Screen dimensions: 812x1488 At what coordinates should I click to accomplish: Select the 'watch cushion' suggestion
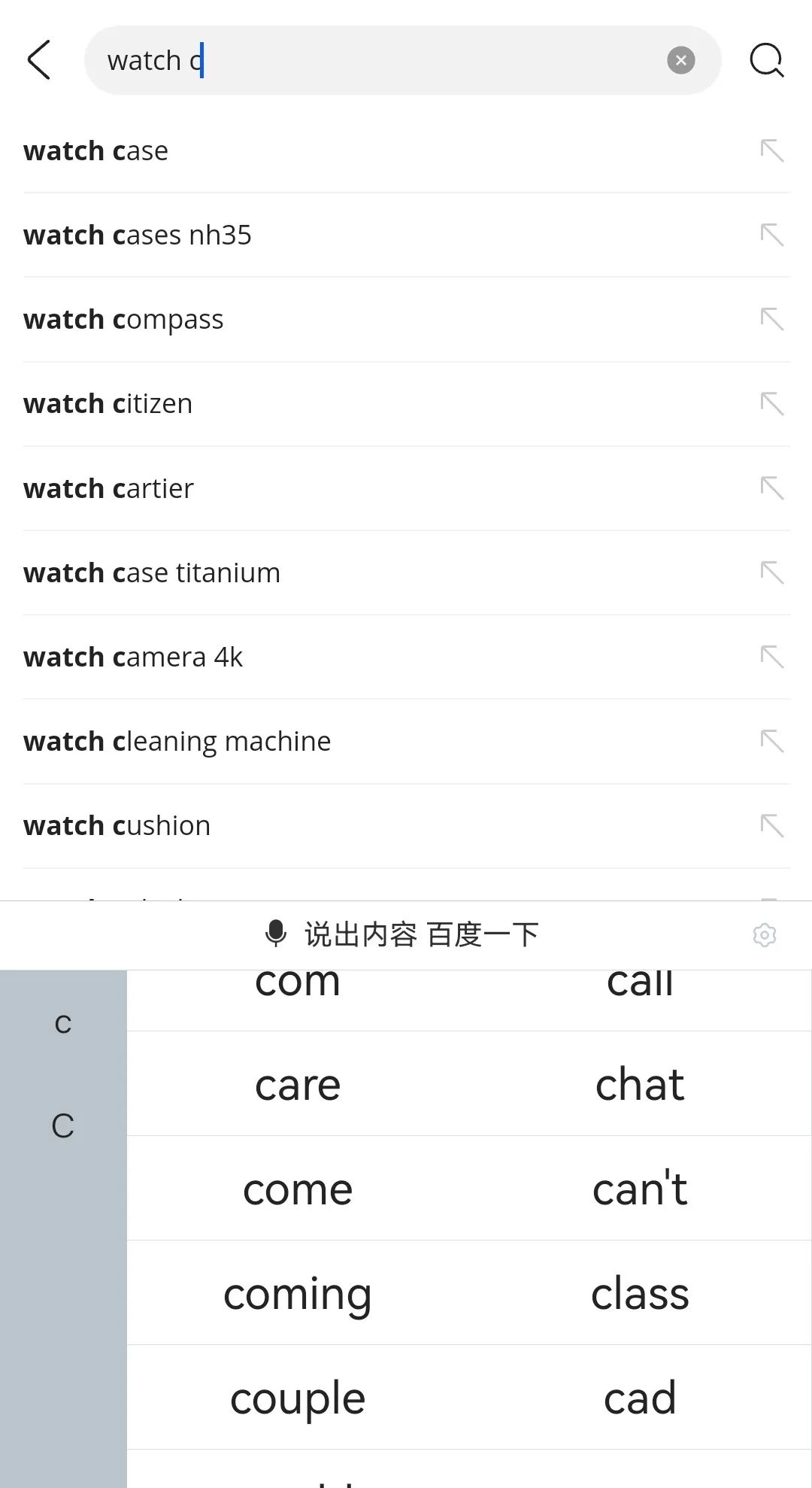click(x=407, y=825)
